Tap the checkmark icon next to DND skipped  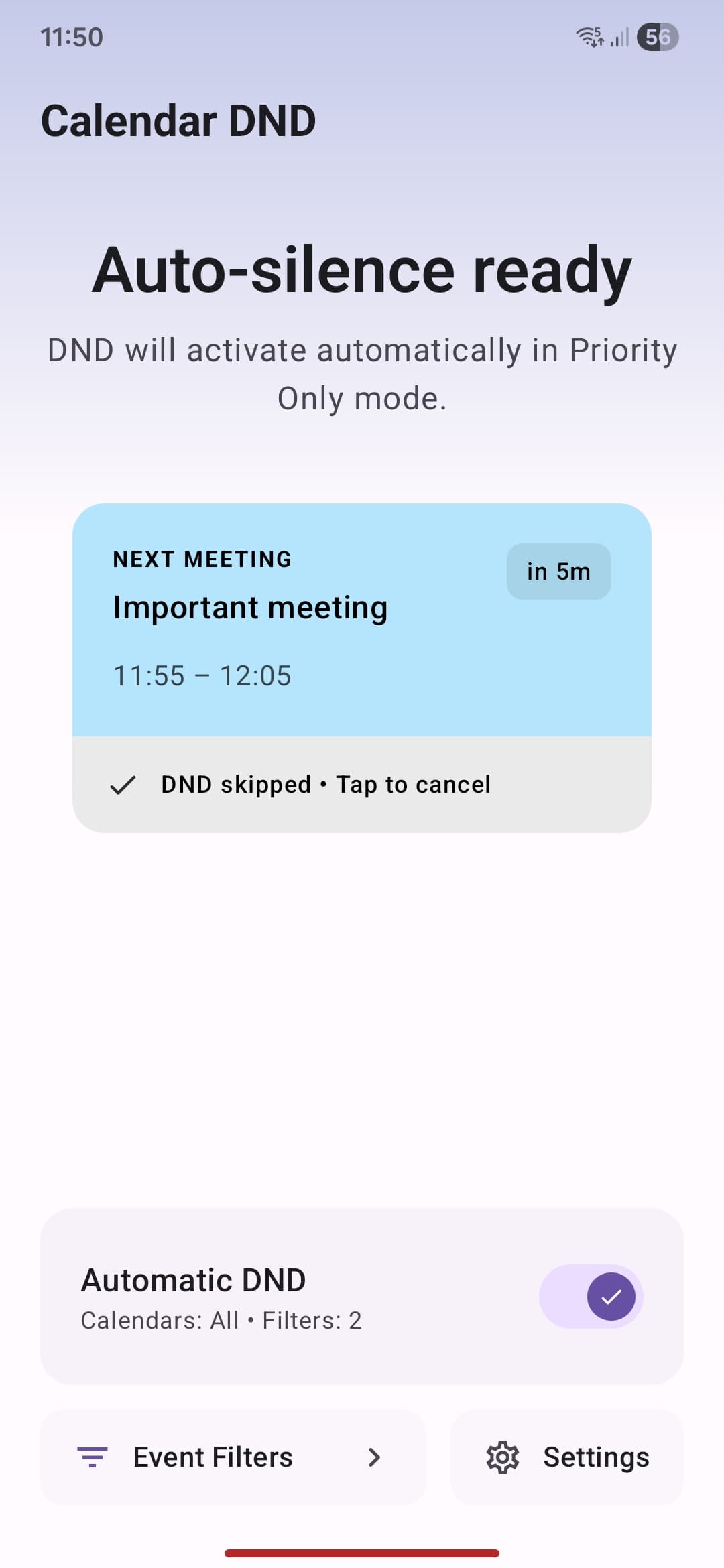[x=123, y=784]
